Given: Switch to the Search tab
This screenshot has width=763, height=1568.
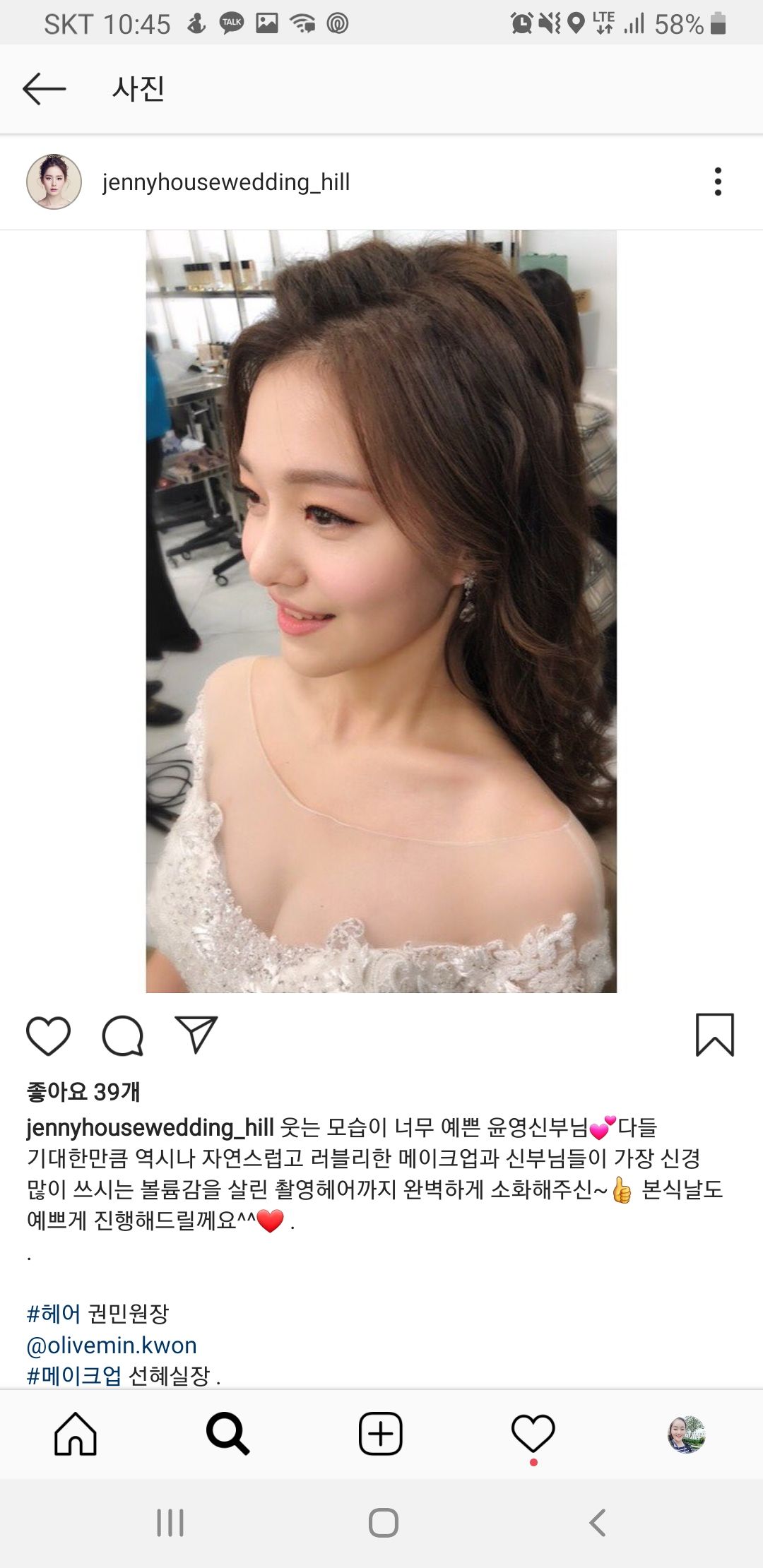Looking at the screenshot, I should pyautogui.click(x=227, y=1435).
